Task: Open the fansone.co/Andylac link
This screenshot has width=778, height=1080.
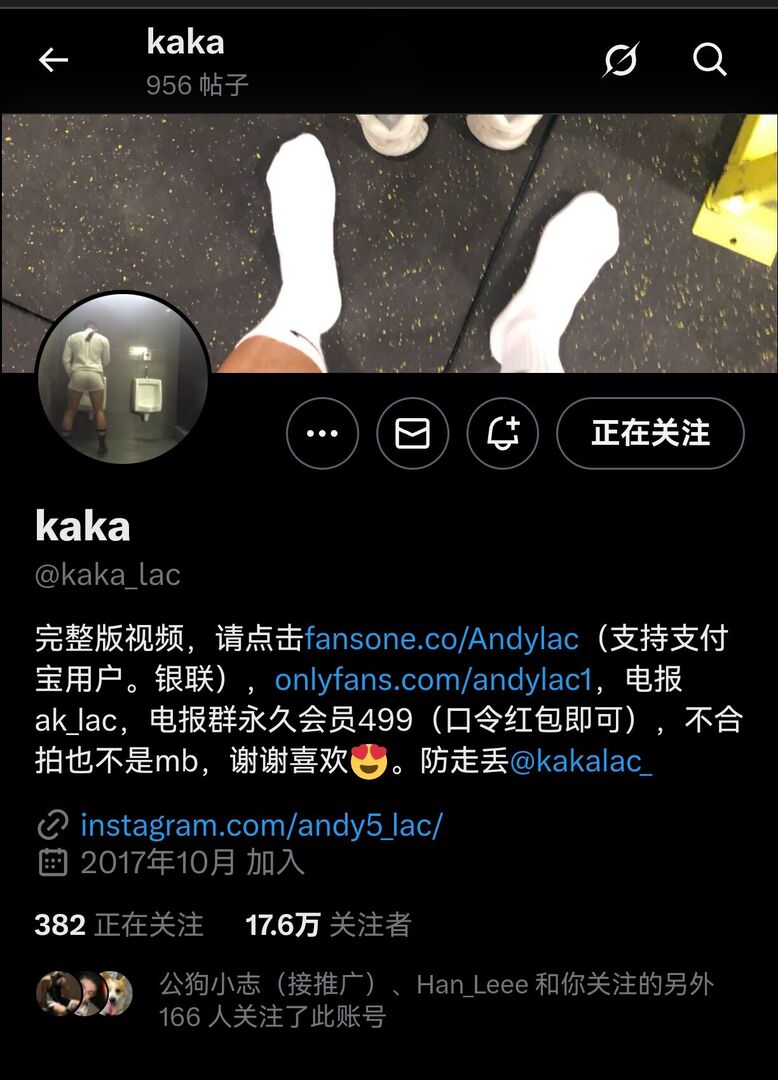Action: [x=442, y=638]
